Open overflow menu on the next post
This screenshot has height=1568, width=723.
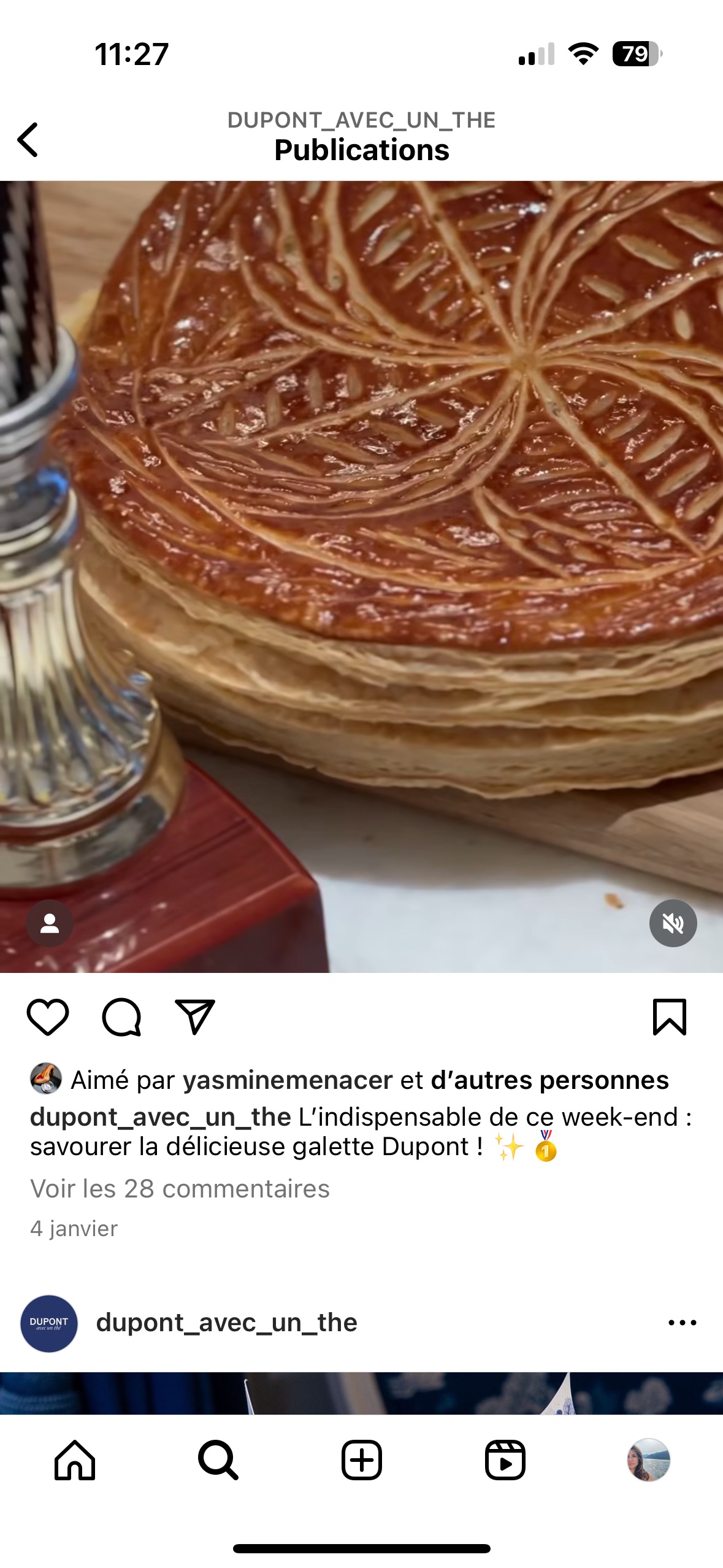(x=682, y=1323)
